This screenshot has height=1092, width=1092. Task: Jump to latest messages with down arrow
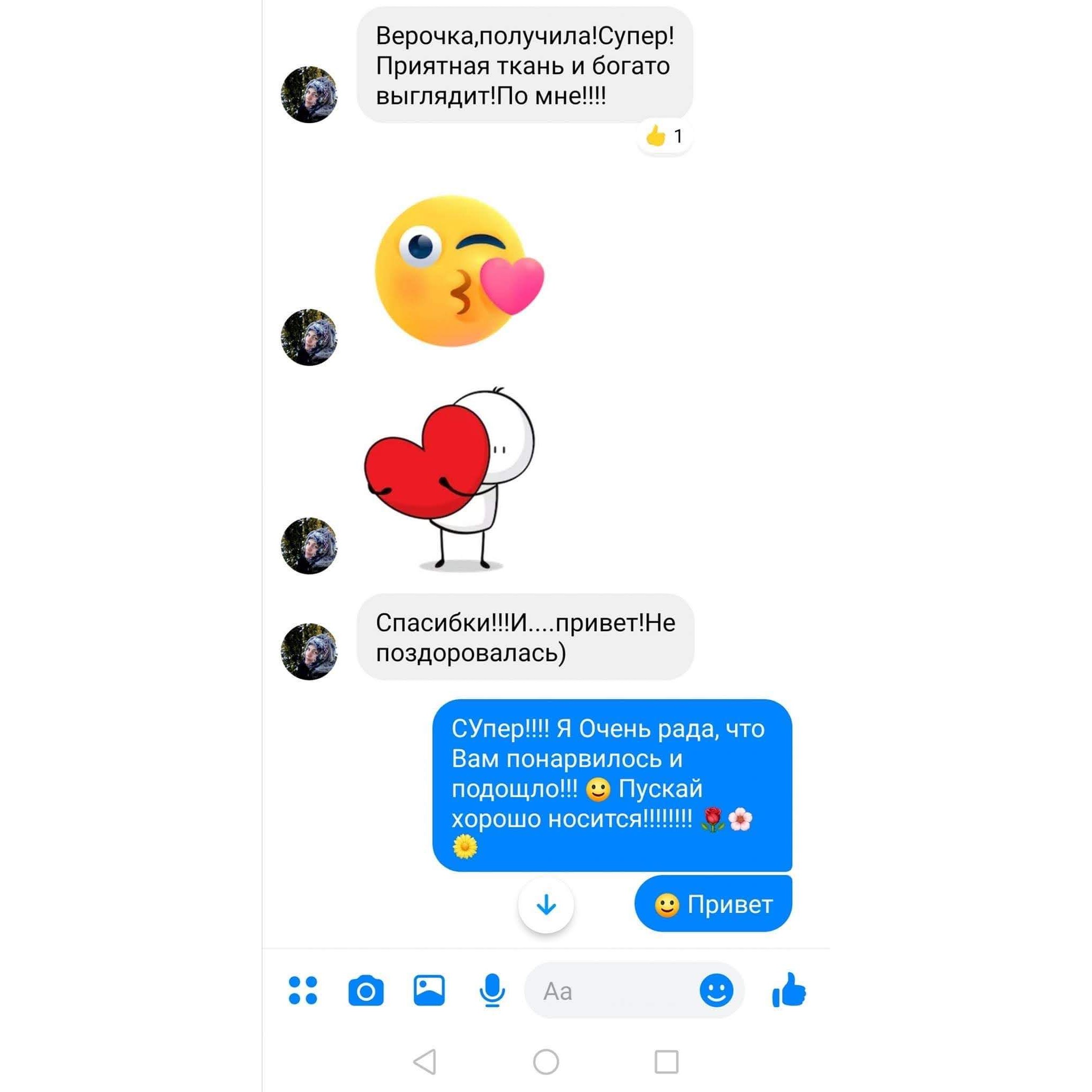[x=546, y=905]
